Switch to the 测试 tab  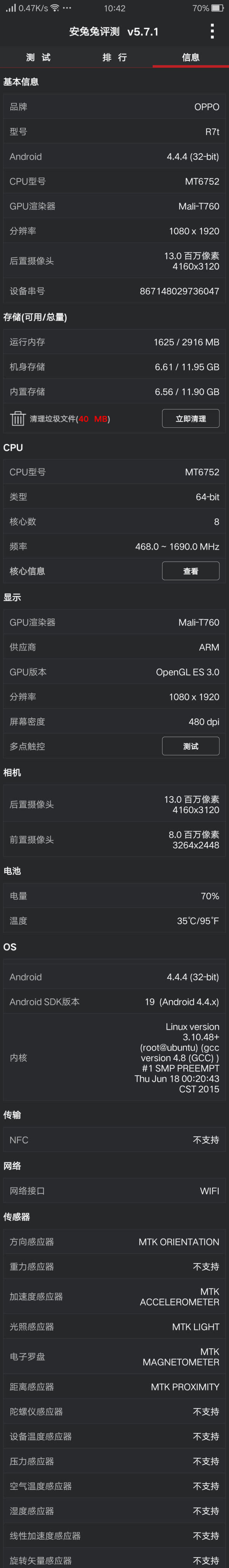click(x=38, y=57)
